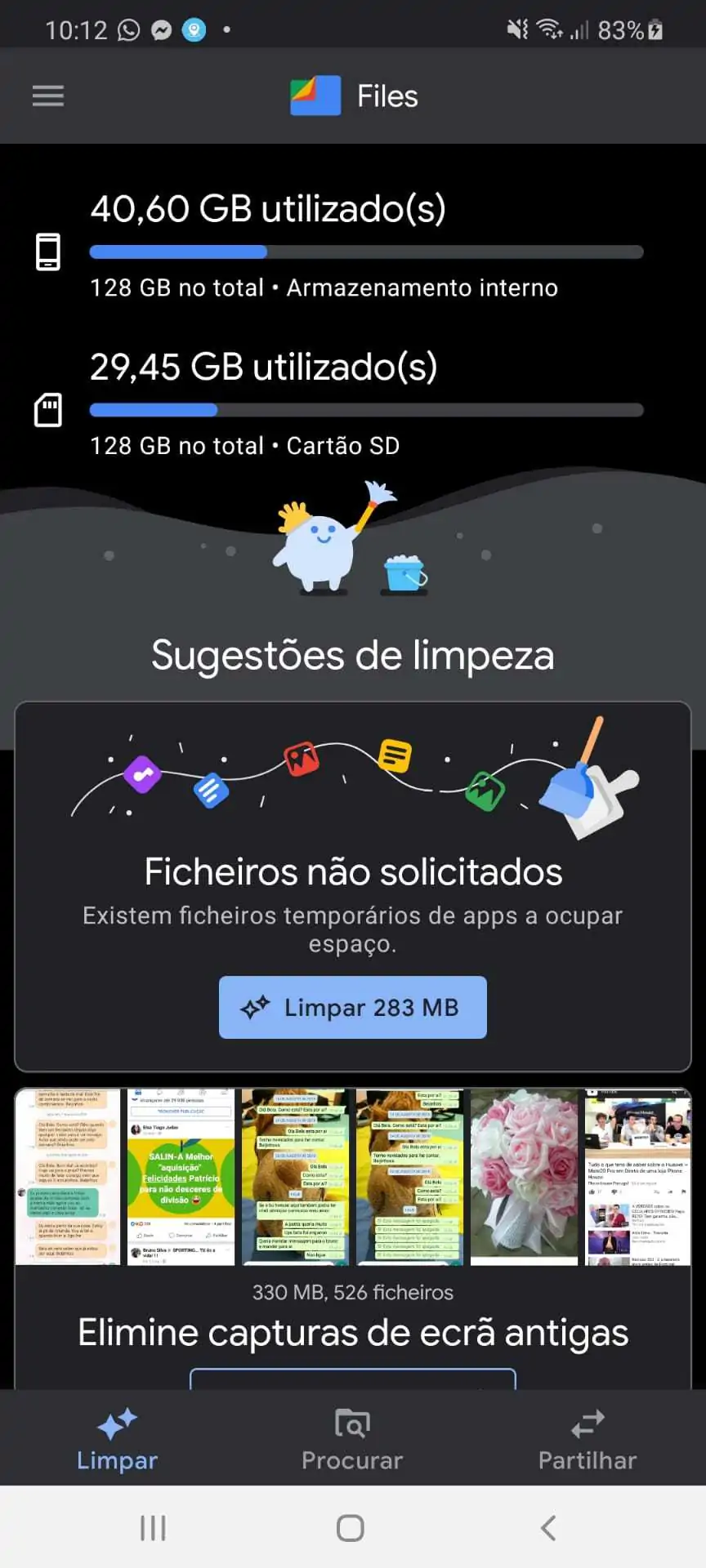Tap the internal storage usage progress bar
This screenshot has height=1568, width=706.
(x=366, y=252)
